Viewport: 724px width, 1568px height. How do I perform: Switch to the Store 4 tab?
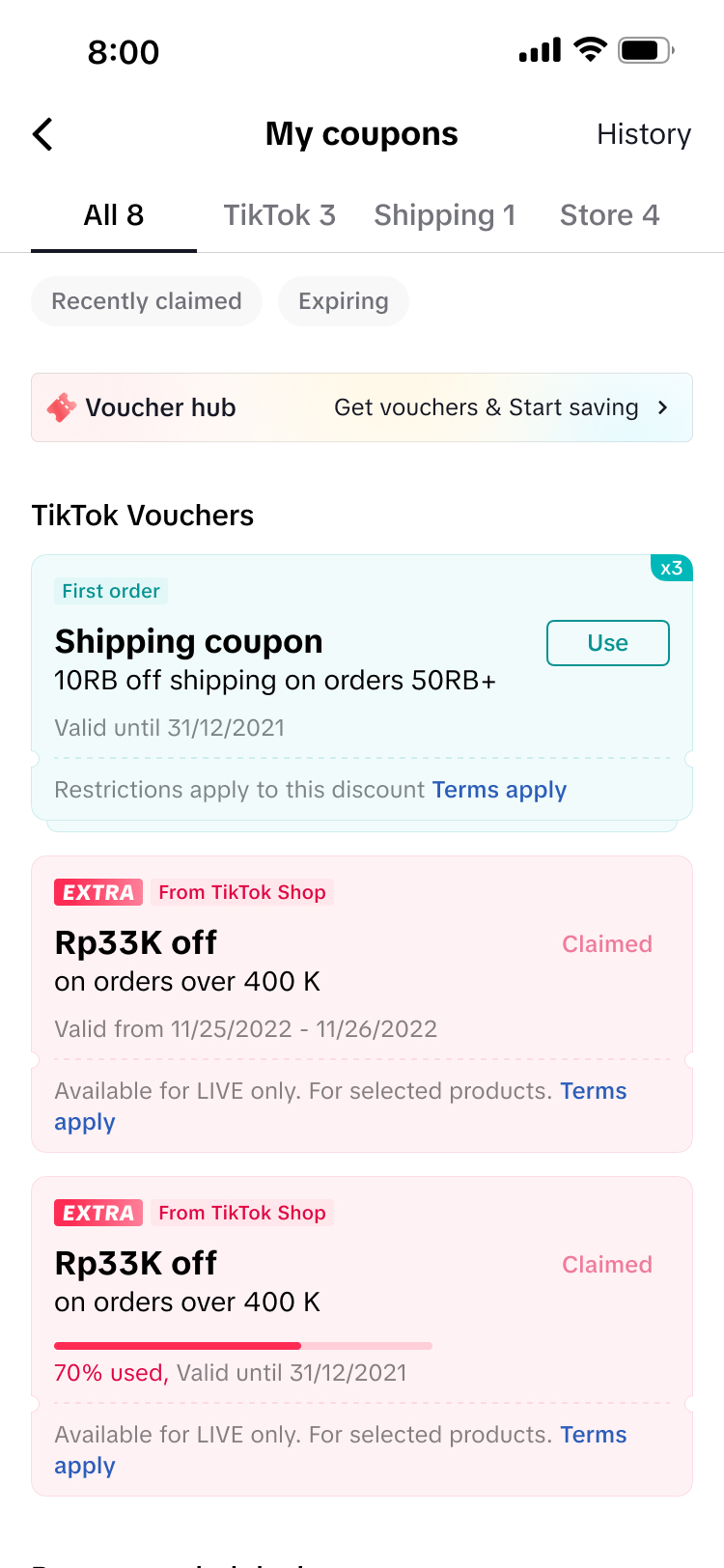[x=609, y=215]
